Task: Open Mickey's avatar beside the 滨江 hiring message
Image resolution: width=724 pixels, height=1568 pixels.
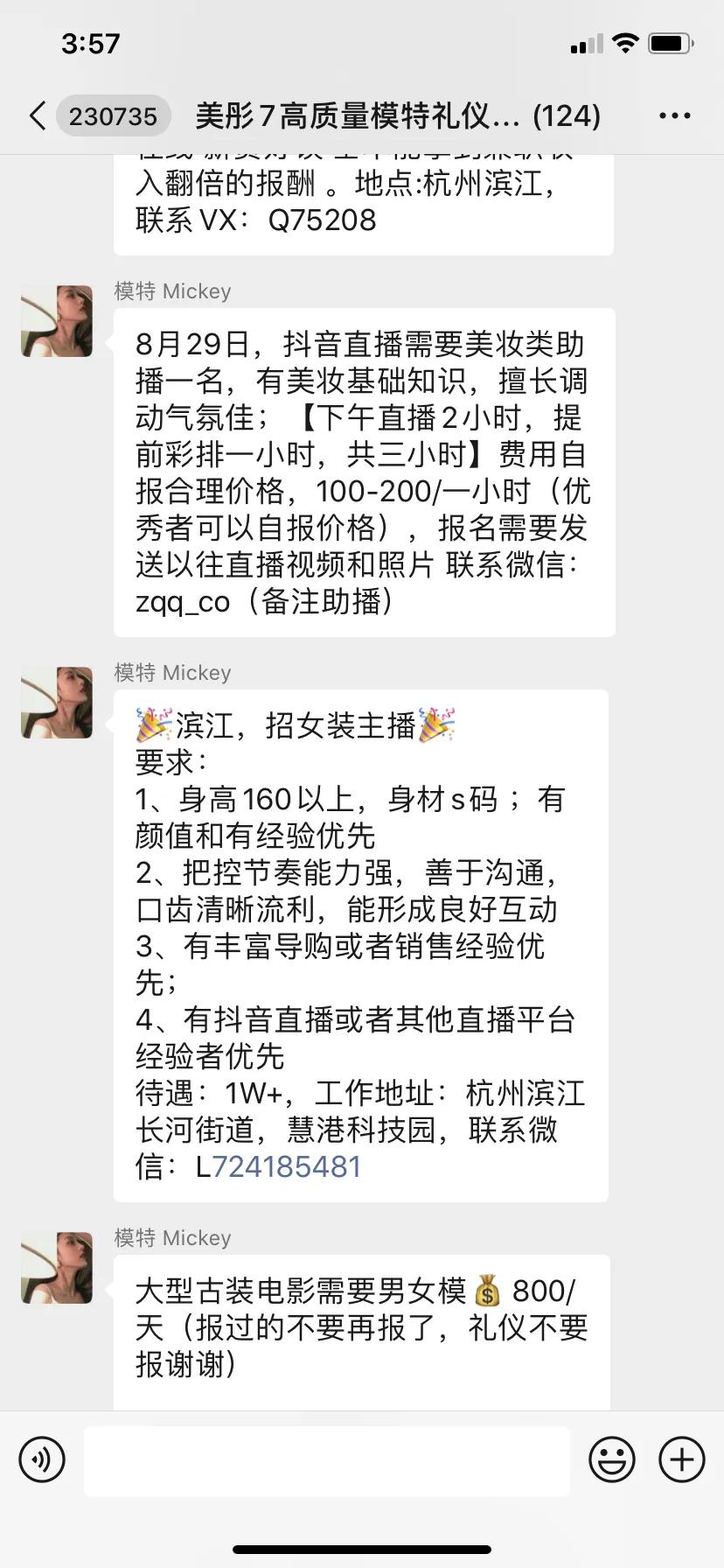Action: (57, 703)
